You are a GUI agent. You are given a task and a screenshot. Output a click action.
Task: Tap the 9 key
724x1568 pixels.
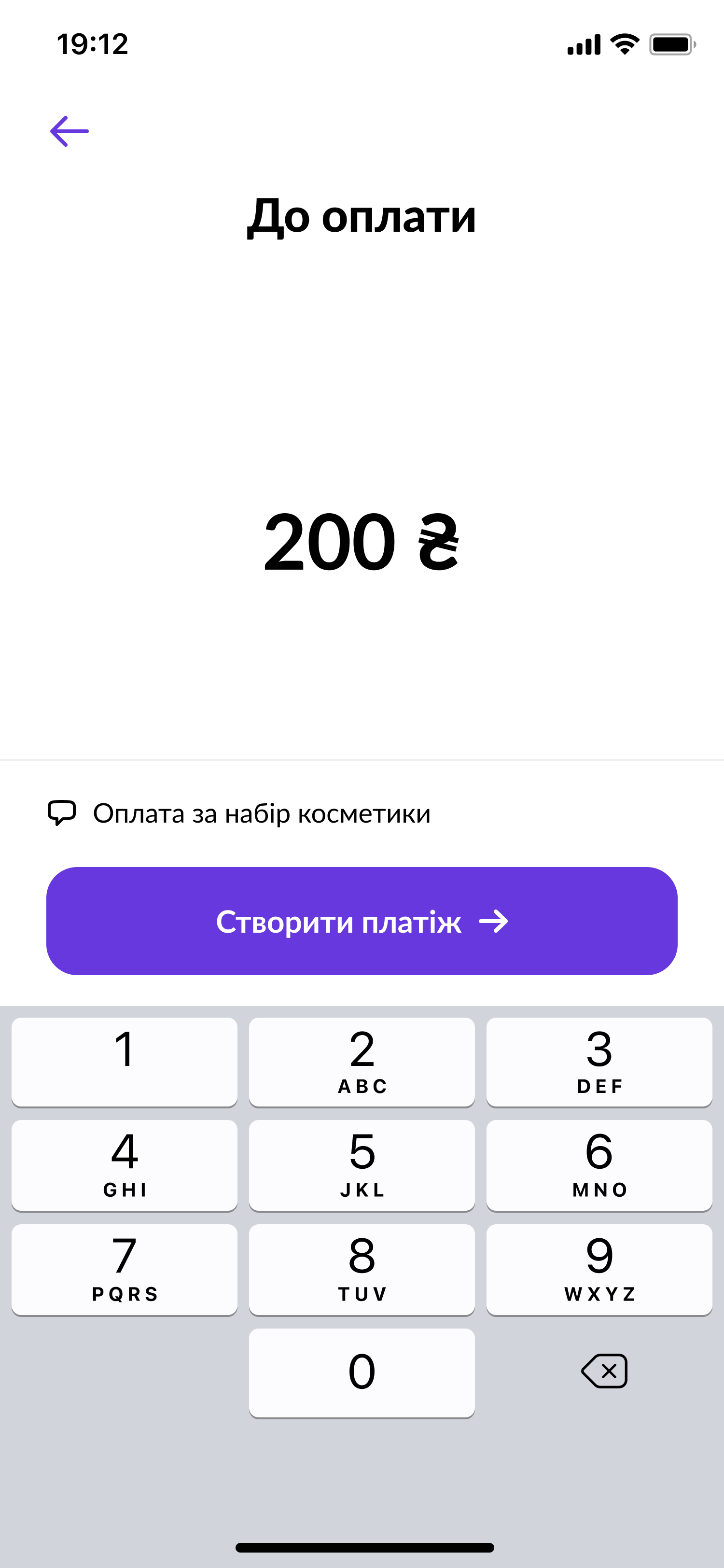(599, 1269)
